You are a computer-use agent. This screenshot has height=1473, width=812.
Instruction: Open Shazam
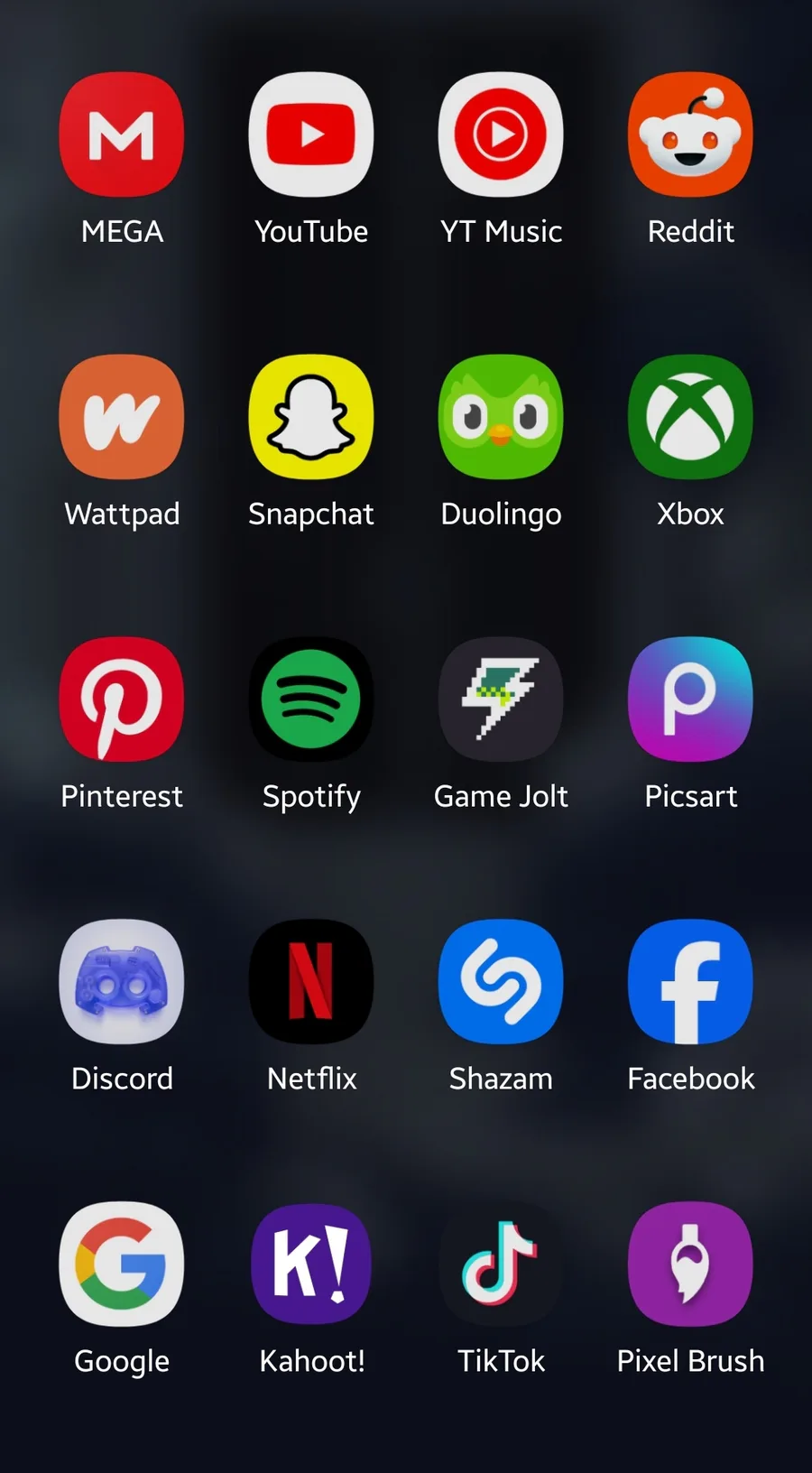tap(501, 982)
